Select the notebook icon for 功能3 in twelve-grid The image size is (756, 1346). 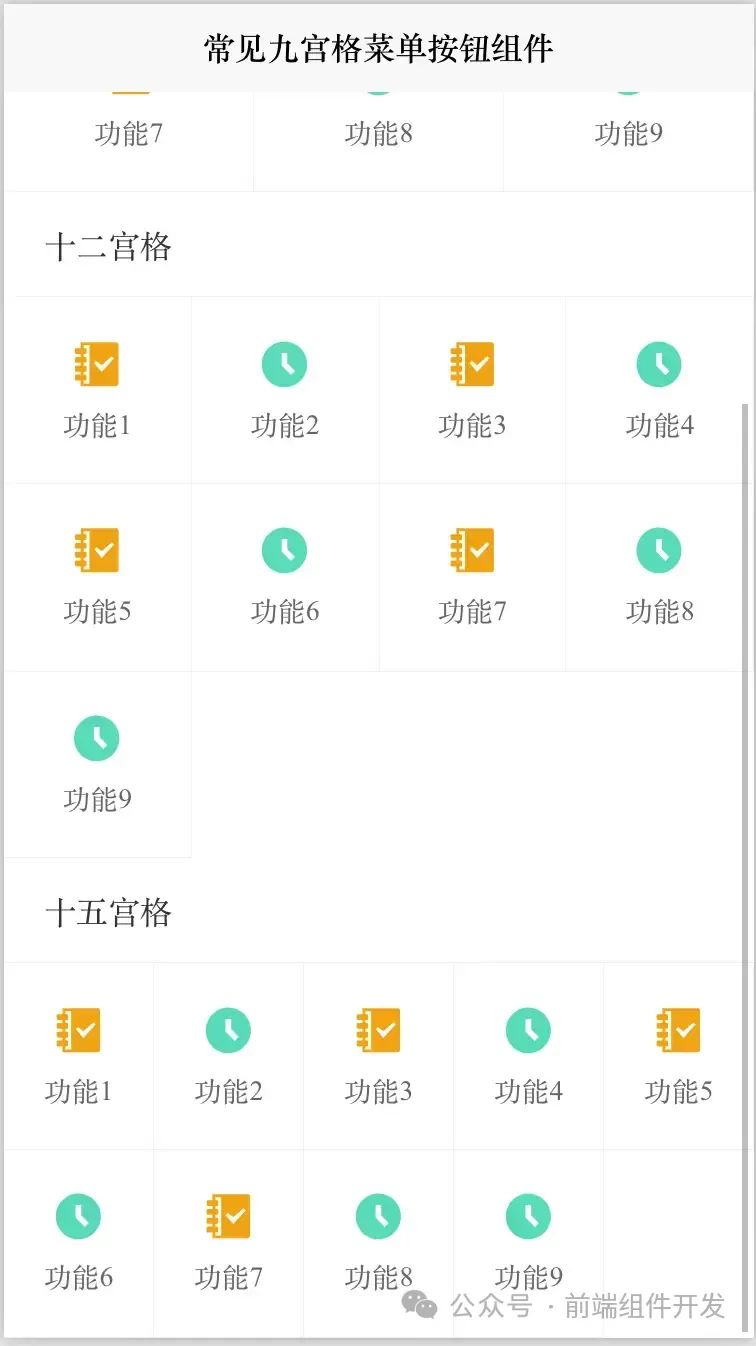point(471,363)
